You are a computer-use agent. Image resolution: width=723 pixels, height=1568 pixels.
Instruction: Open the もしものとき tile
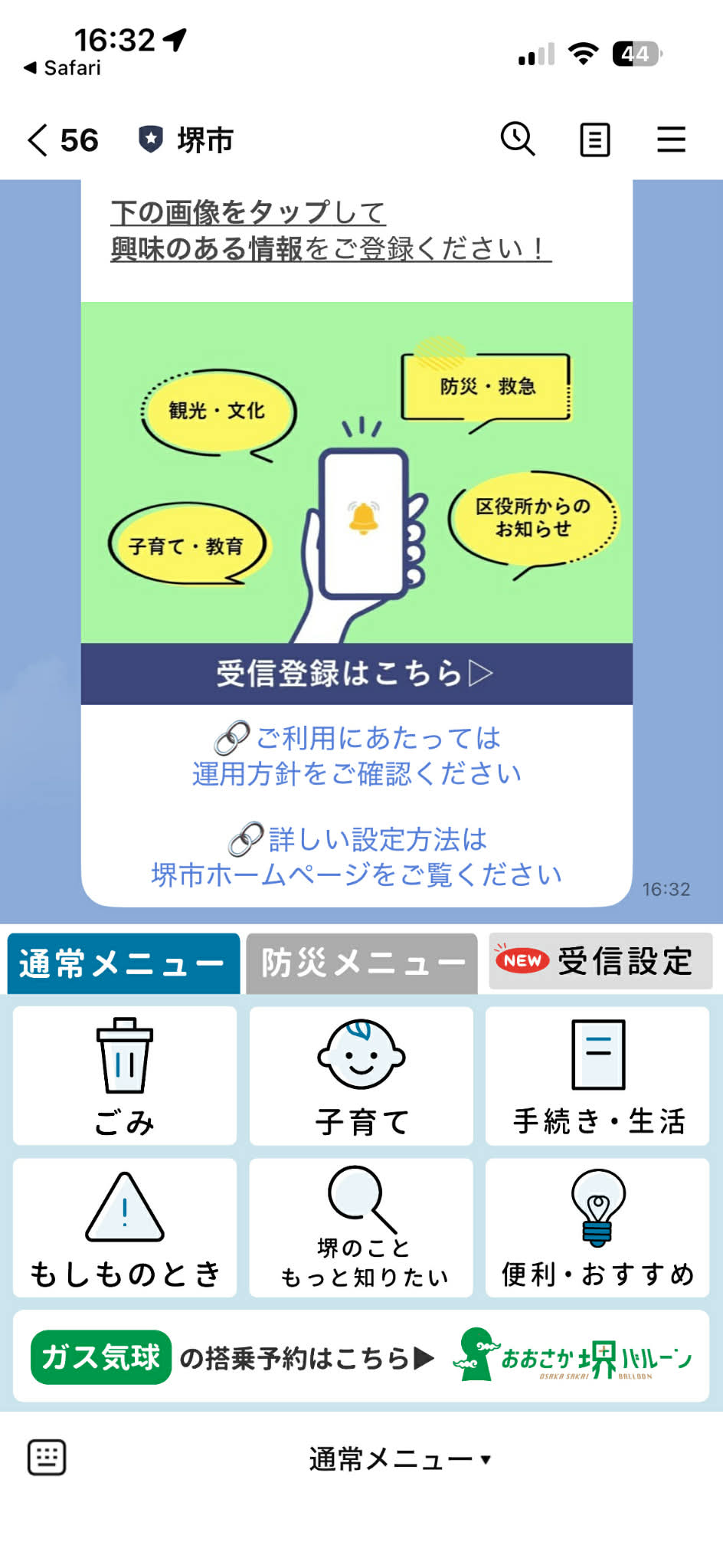tap(125, 1228)
